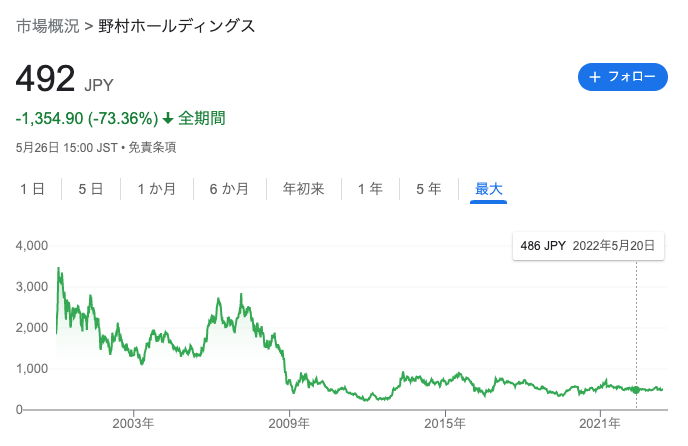Screen dimensions: 688x446
Task: Select the 年初来 range tab
Action: pyautogui.click(x=303, y=188)
